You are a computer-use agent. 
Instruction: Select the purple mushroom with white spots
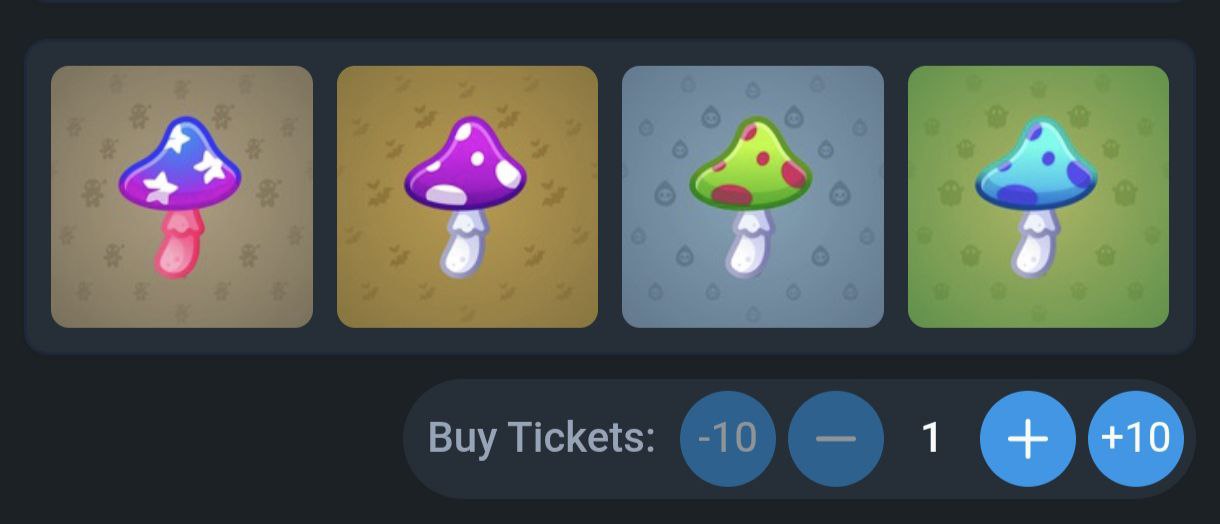click(x=467, y=197)
